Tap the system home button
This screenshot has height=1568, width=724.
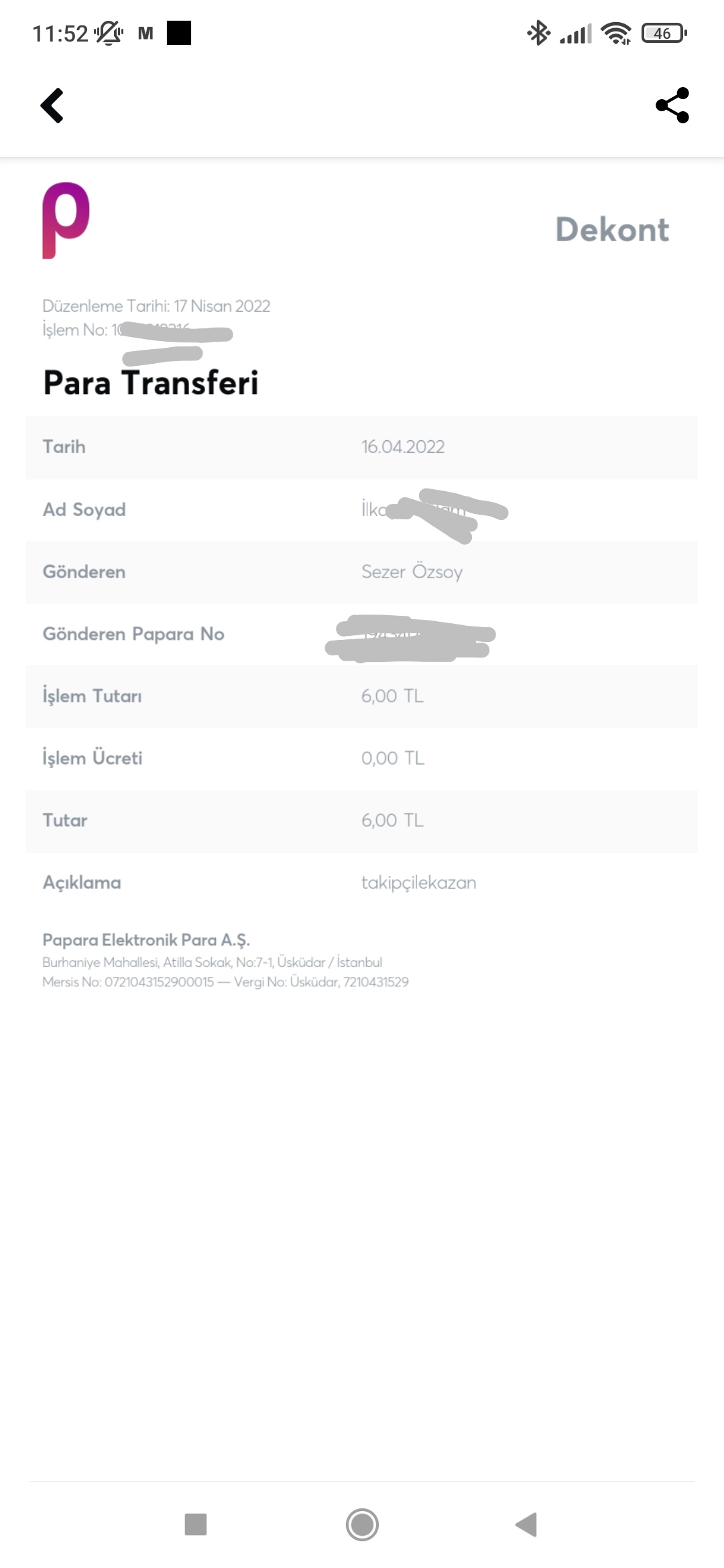tap(362, 1524)
